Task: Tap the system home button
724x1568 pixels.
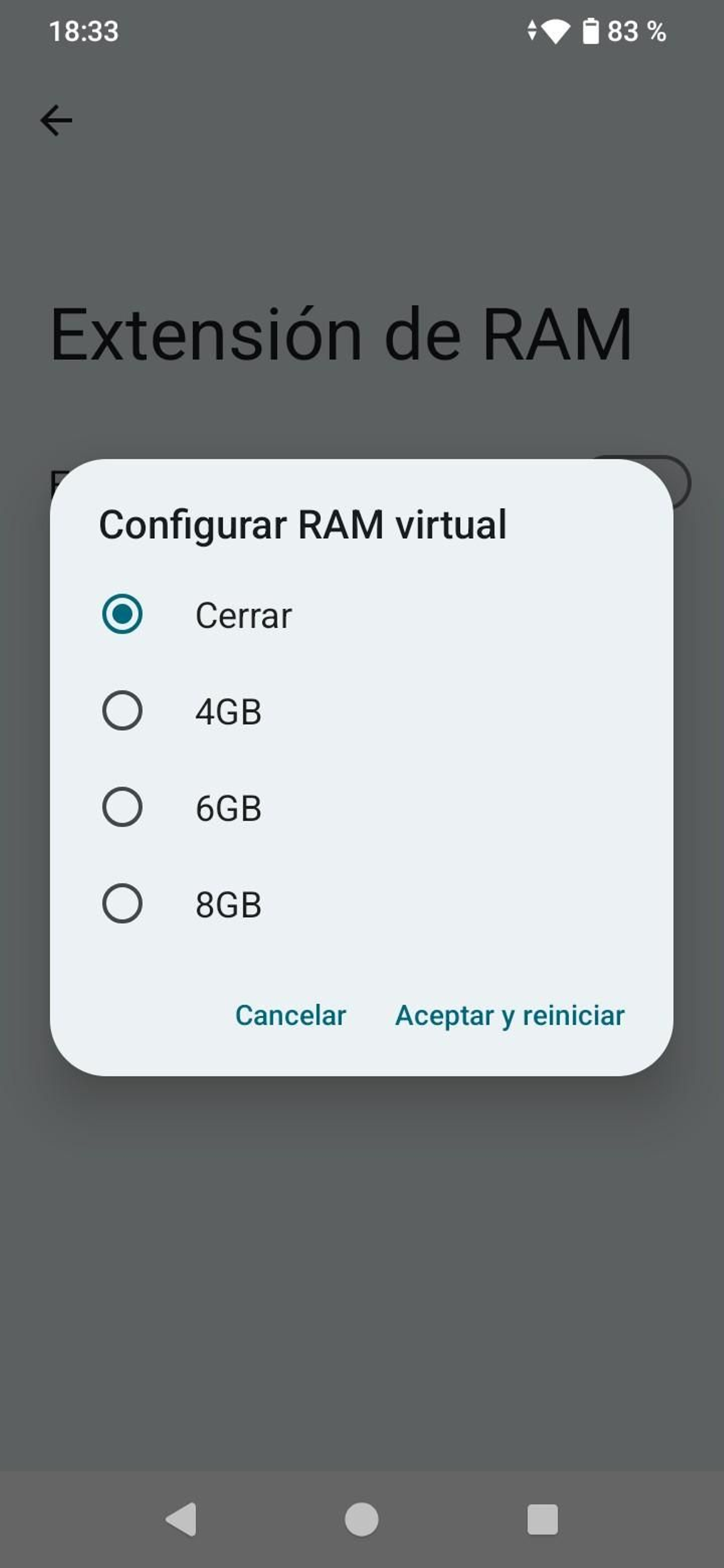Action: [362, 1519]
